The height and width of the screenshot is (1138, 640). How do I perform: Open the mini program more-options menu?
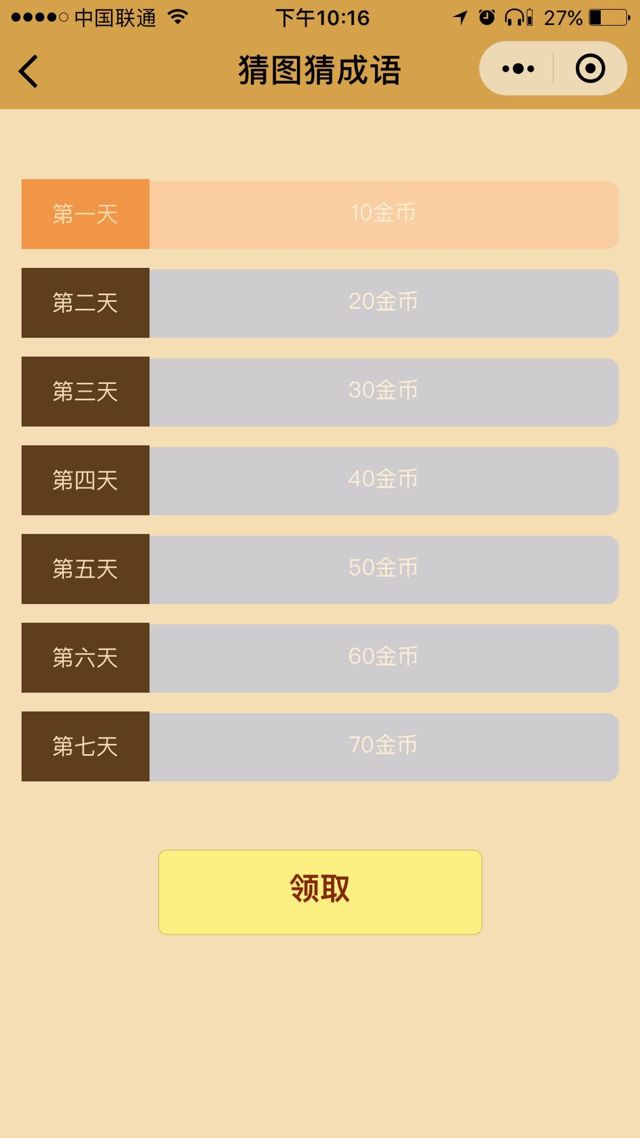(517, 69)
